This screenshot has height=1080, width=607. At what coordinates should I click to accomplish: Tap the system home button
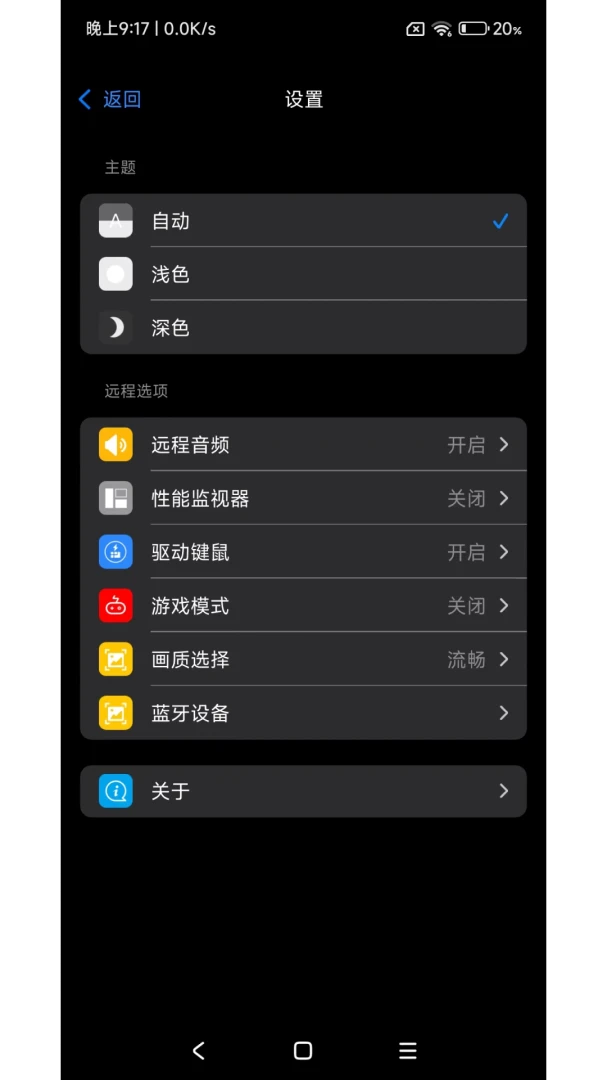click(x=303, y=1050)
